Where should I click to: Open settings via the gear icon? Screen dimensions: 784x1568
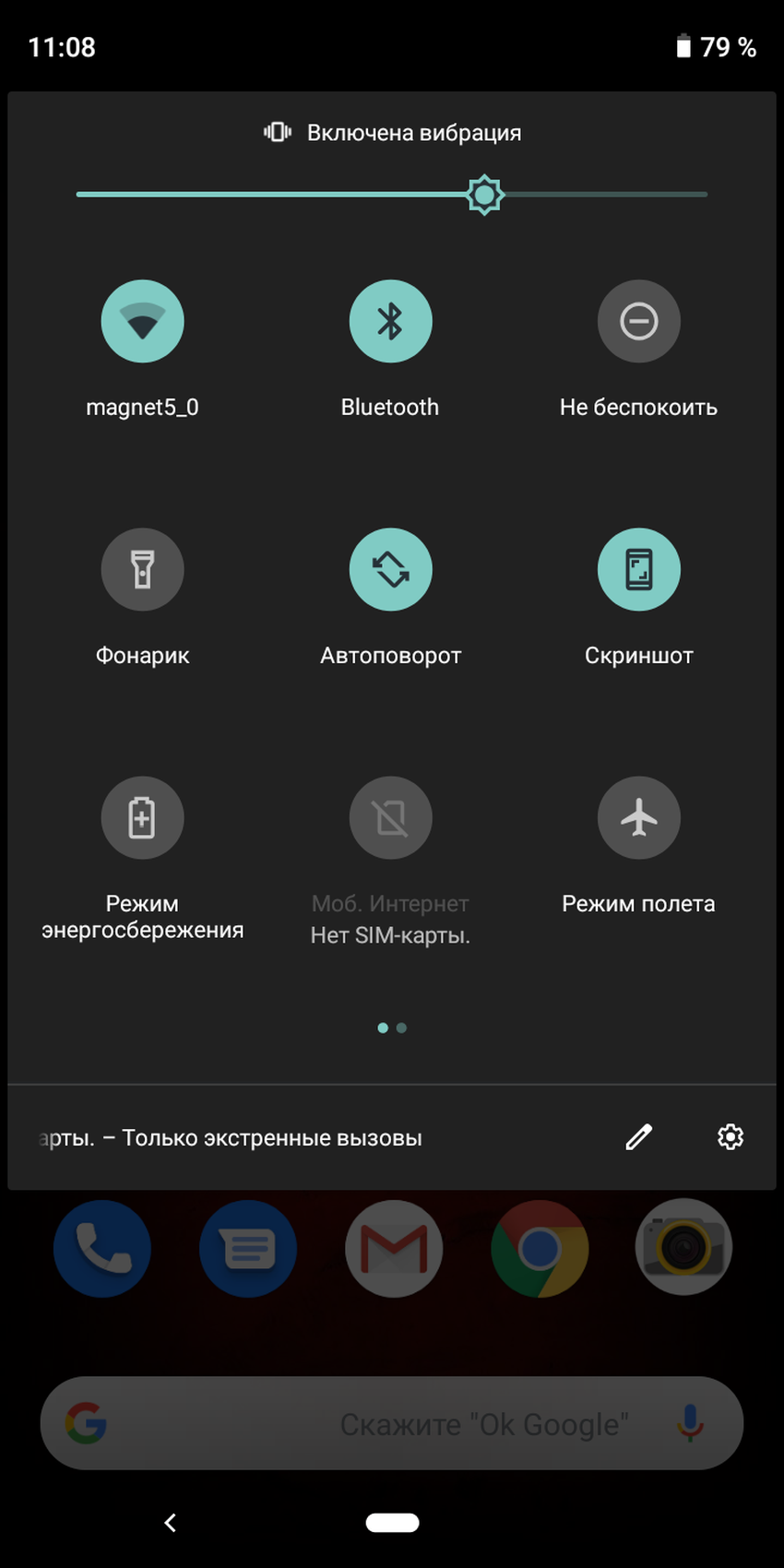pos(731,1137)
